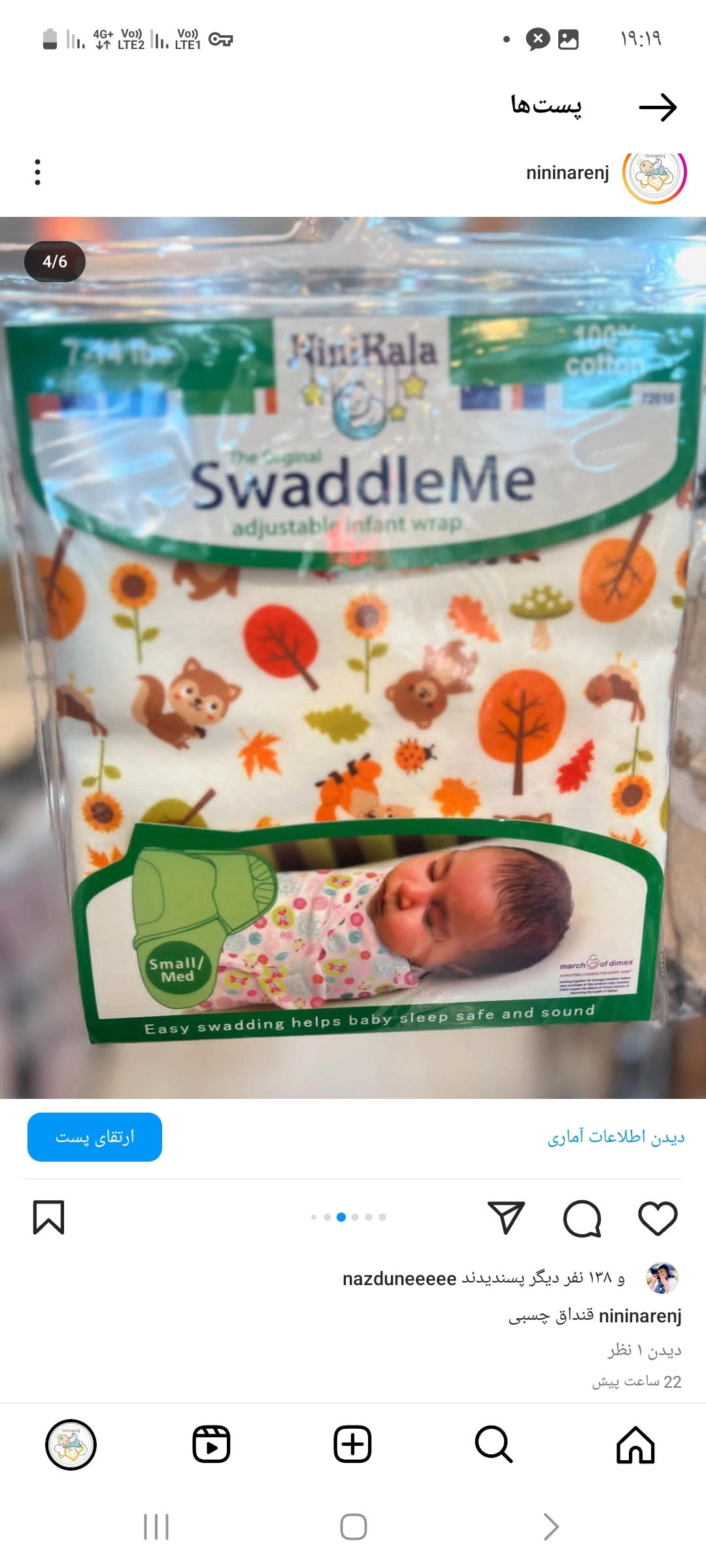The image size is (706, 1568).
Task: Switch to the Search tab
Action: click(x=494, y=1445)
